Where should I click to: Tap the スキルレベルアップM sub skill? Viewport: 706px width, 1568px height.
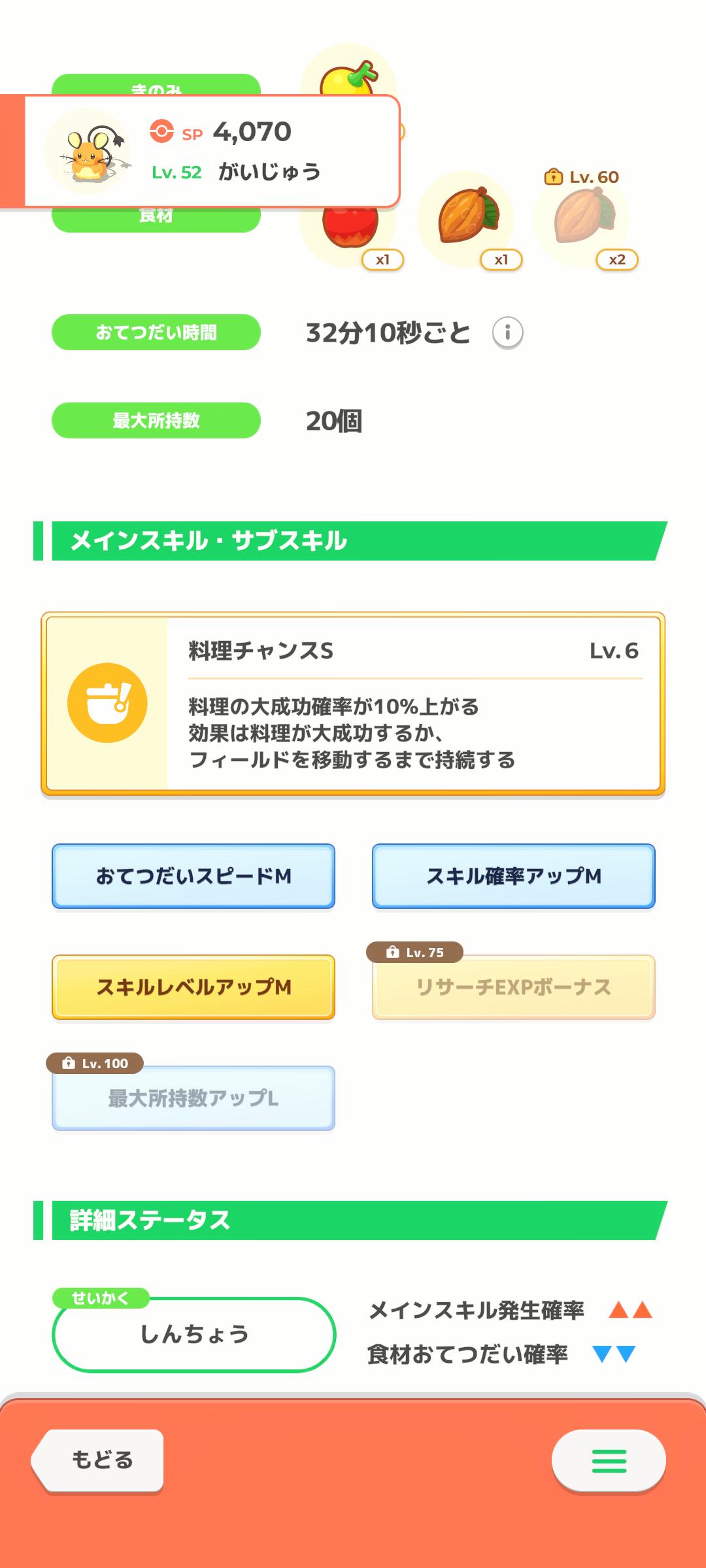(x=193, y=987)
